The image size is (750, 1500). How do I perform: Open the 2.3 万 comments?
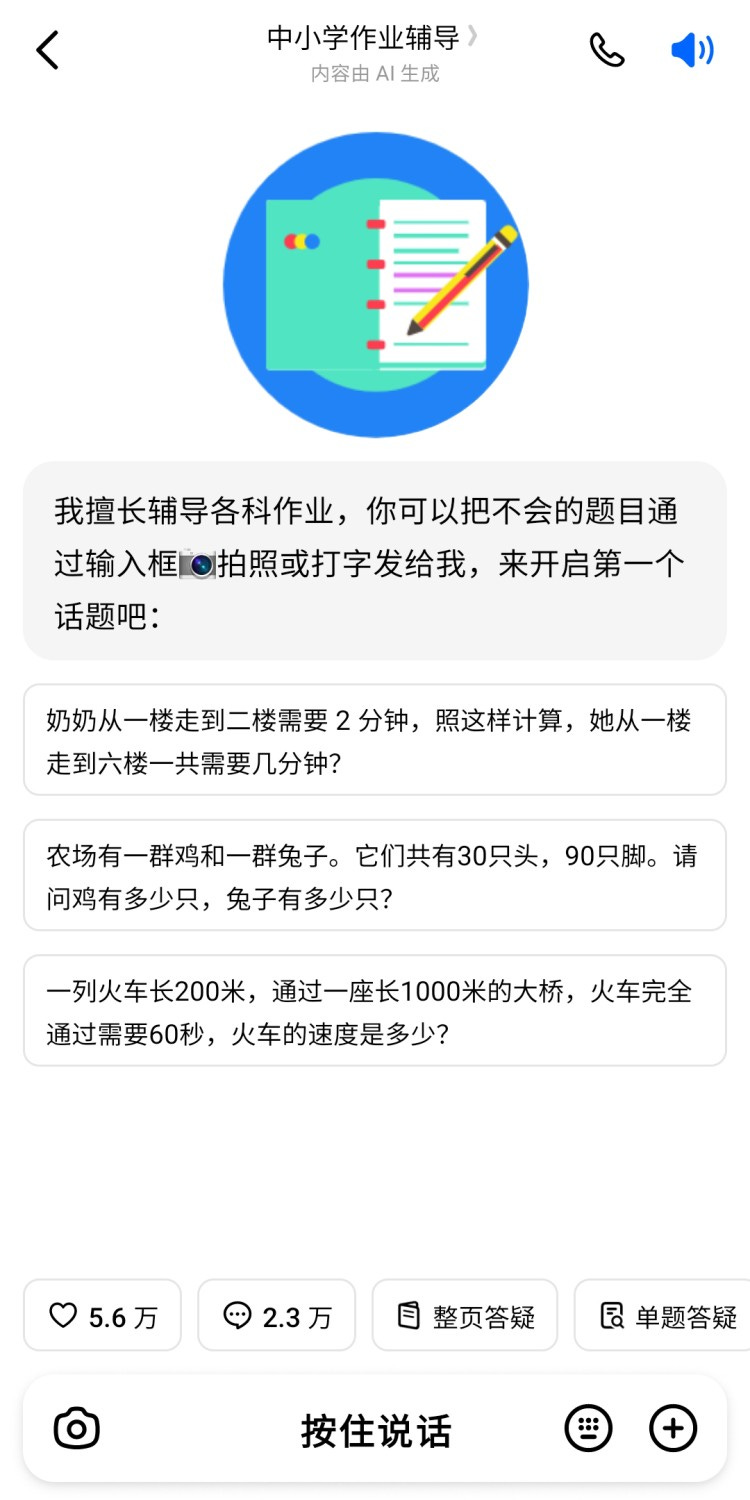coord(277,1316)
